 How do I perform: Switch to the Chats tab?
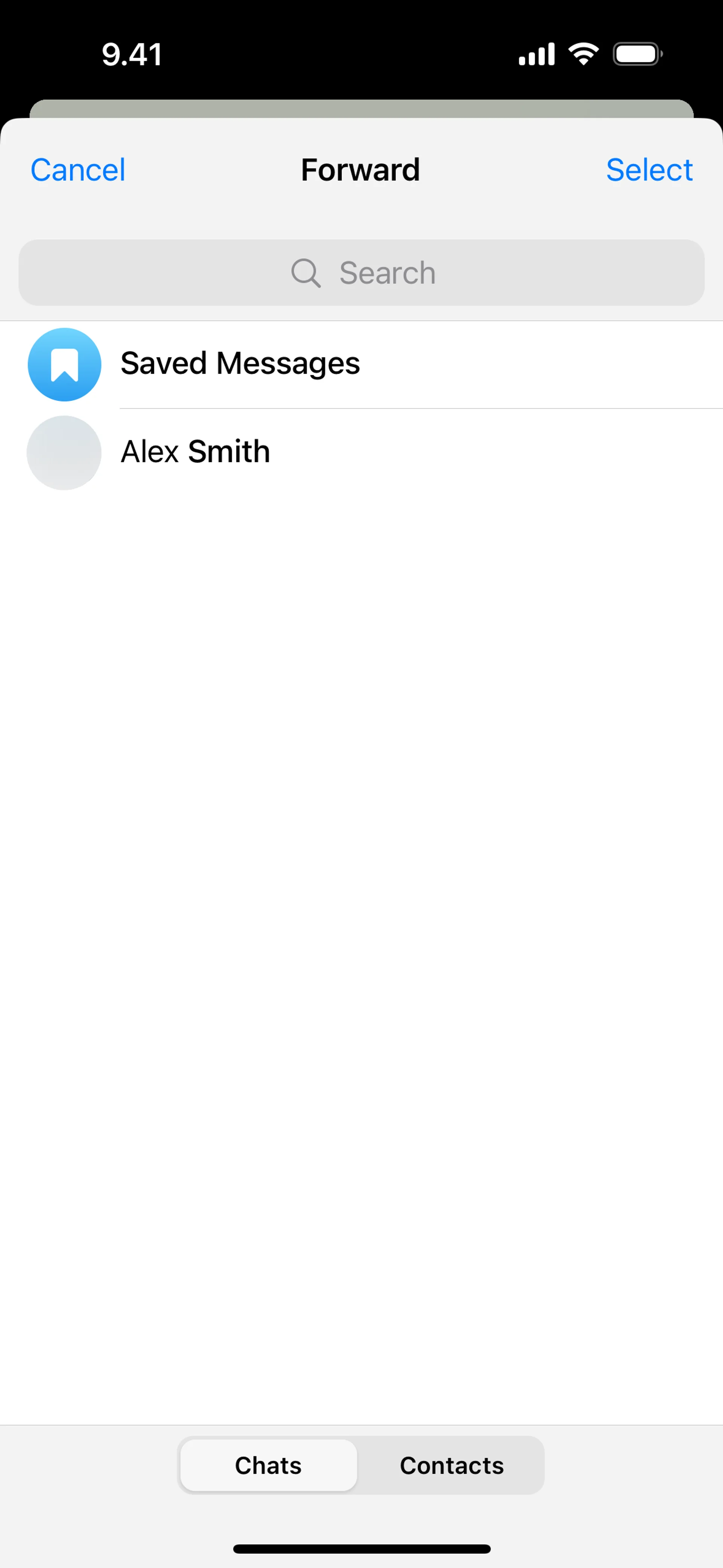tap(268, 1465)
